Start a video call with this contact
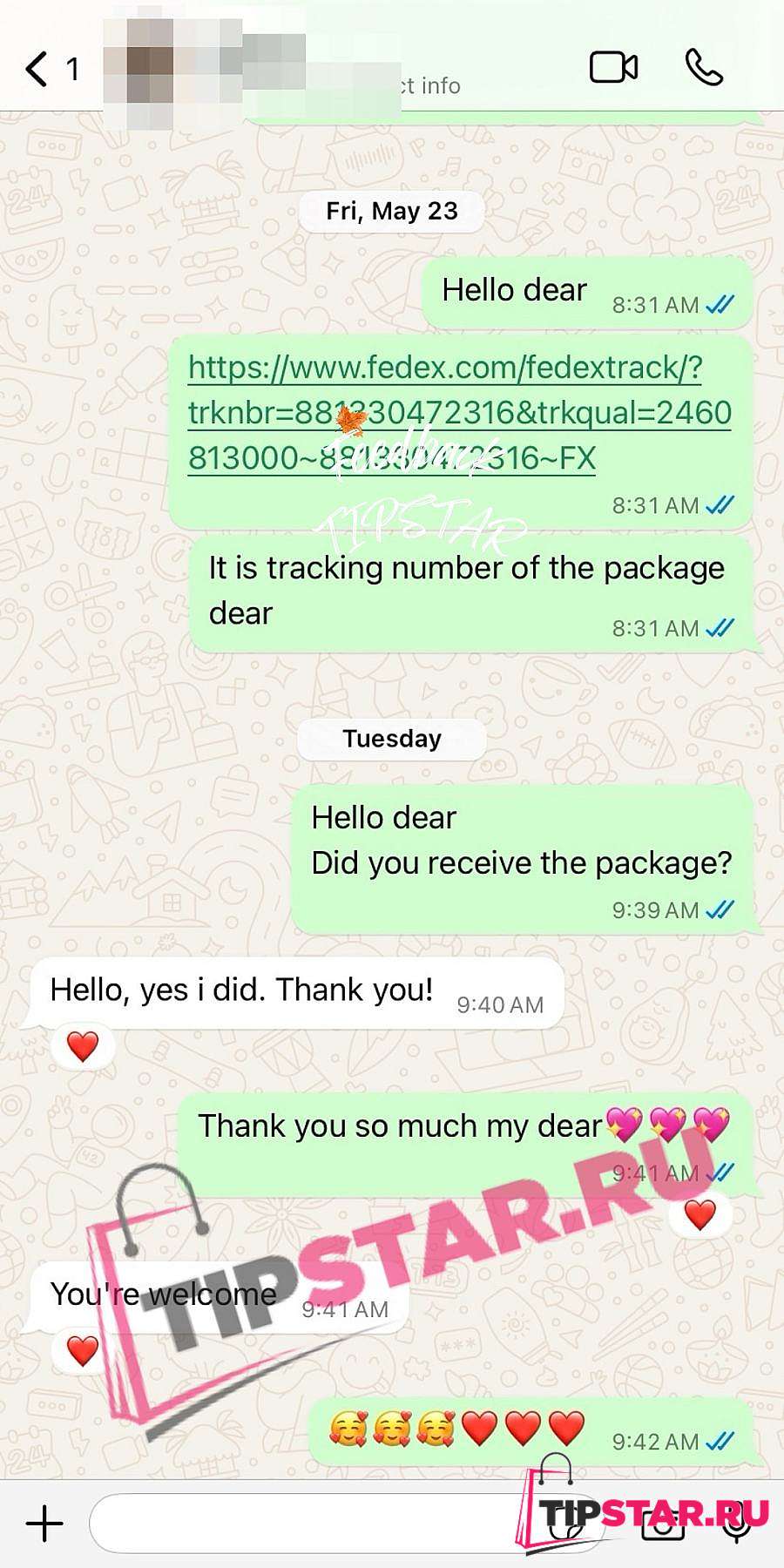784x1568 pixels. point(613,67)
